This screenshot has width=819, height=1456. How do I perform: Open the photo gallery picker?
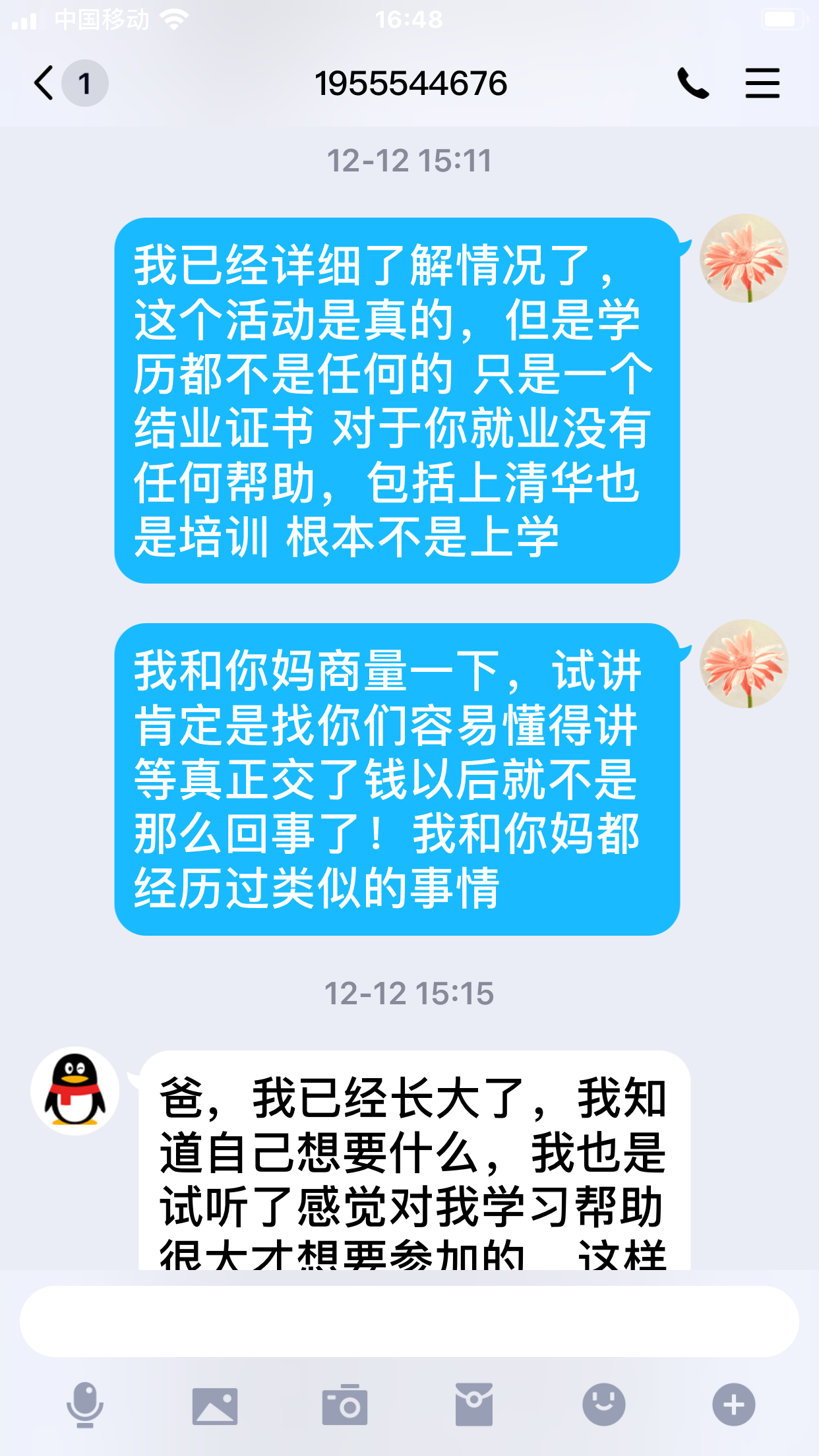(x=214, y=1405)
